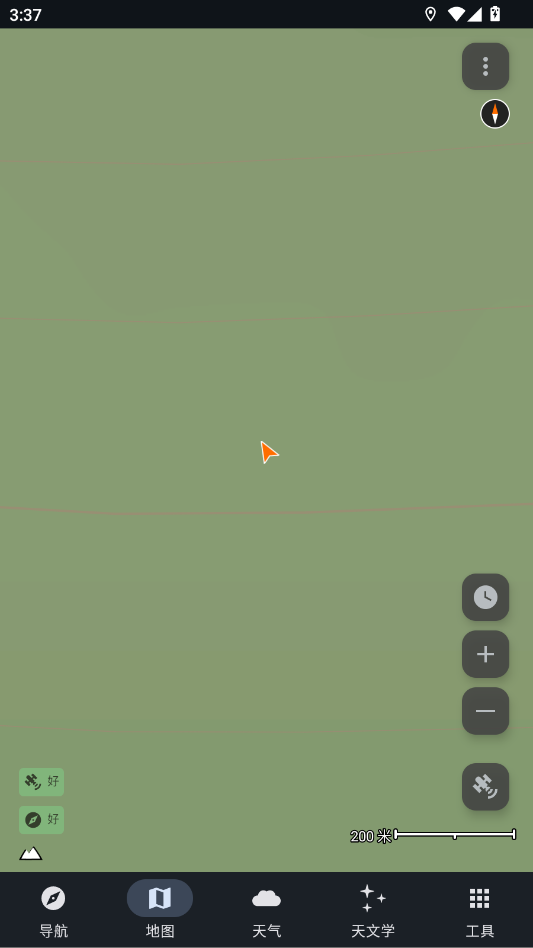Open the 天文学 tab
Image resolution: width=533 pixels, height=948 pixels.
click(x=373, y=911)
